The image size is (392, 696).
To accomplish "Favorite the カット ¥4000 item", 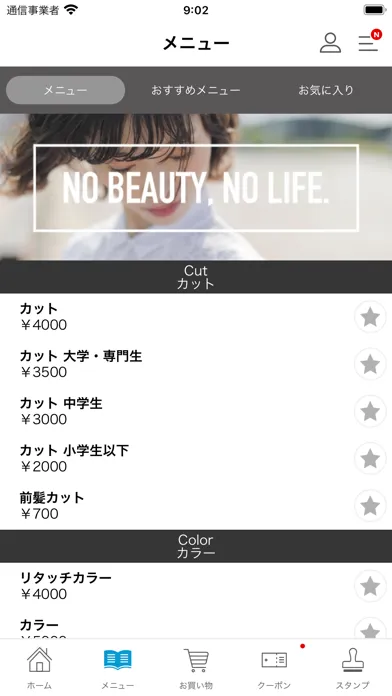I will click(370, 317).
